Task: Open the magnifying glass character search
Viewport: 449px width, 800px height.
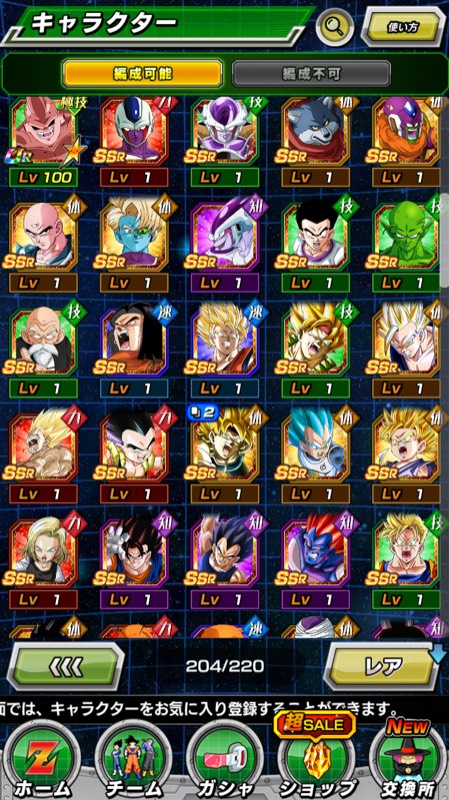Action: (x=335, y=26)
